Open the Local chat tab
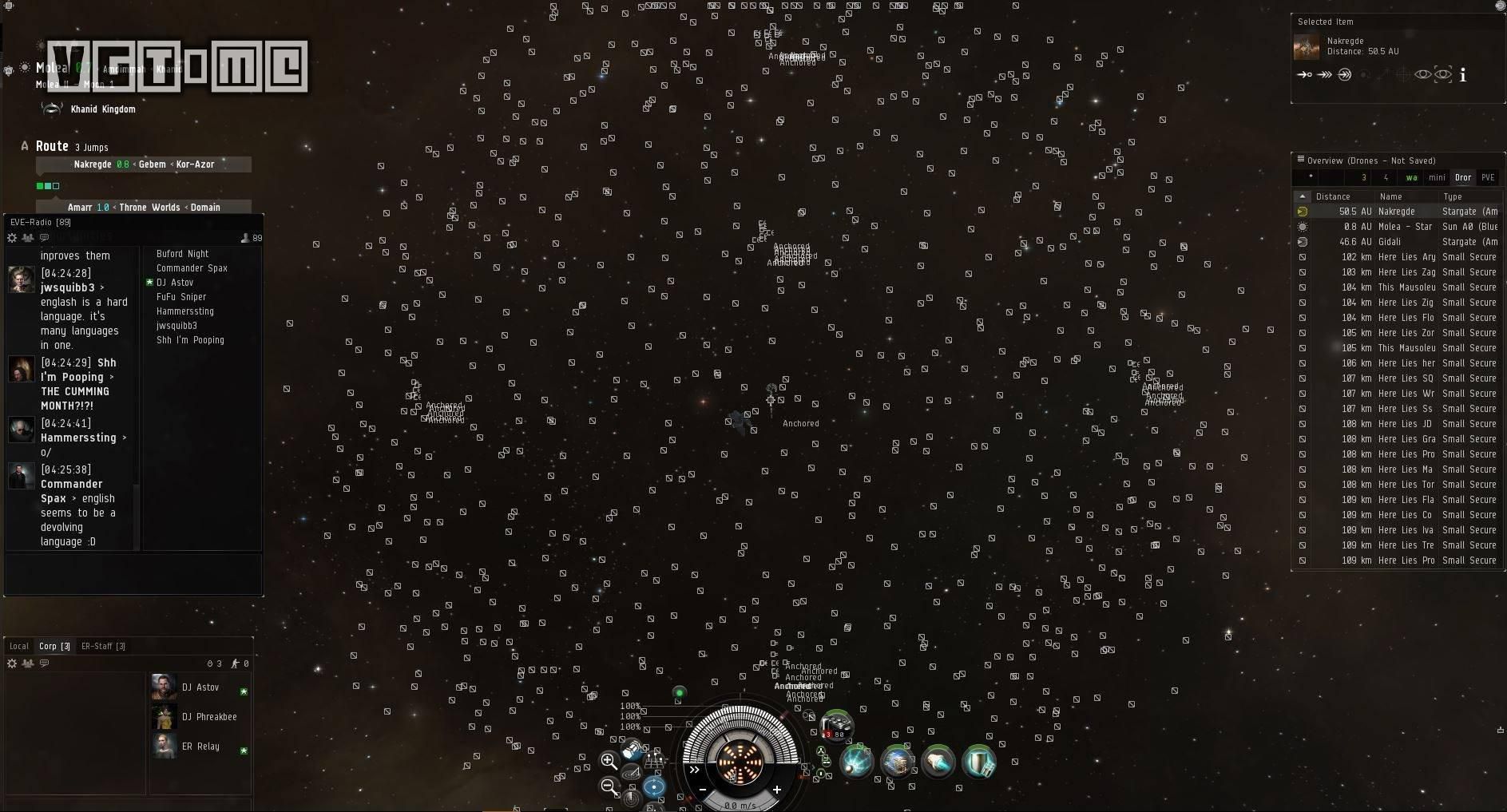This screenshot has height=812, width=1507. pyautogui.click(x=19, y=646)
